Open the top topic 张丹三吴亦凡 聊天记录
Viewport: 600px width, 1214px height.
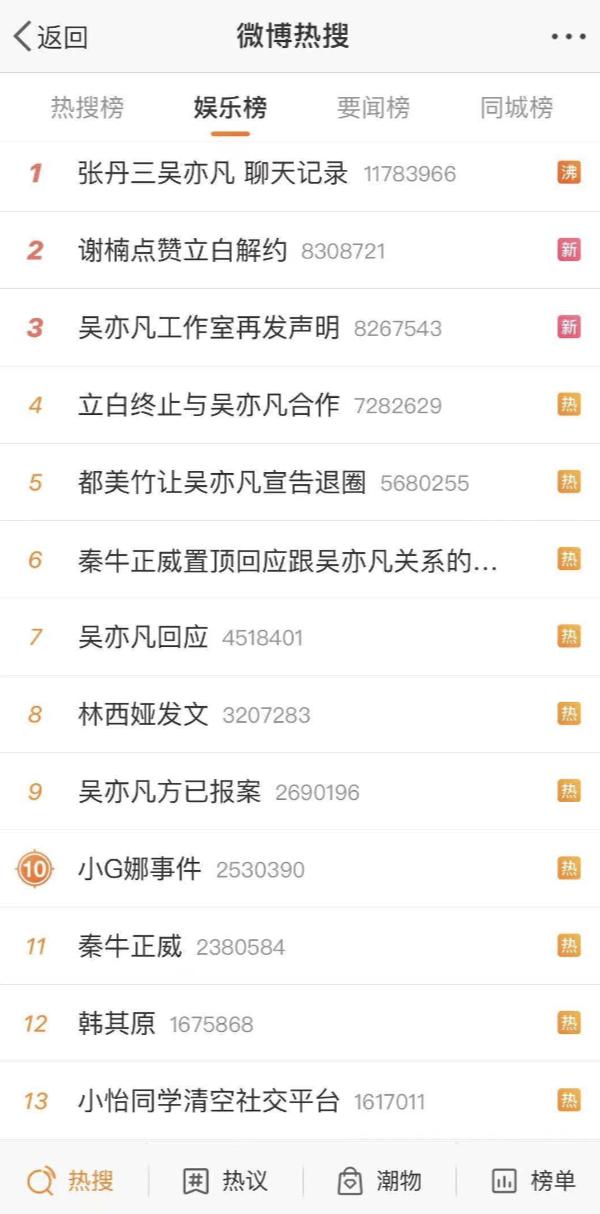(300, 173)
